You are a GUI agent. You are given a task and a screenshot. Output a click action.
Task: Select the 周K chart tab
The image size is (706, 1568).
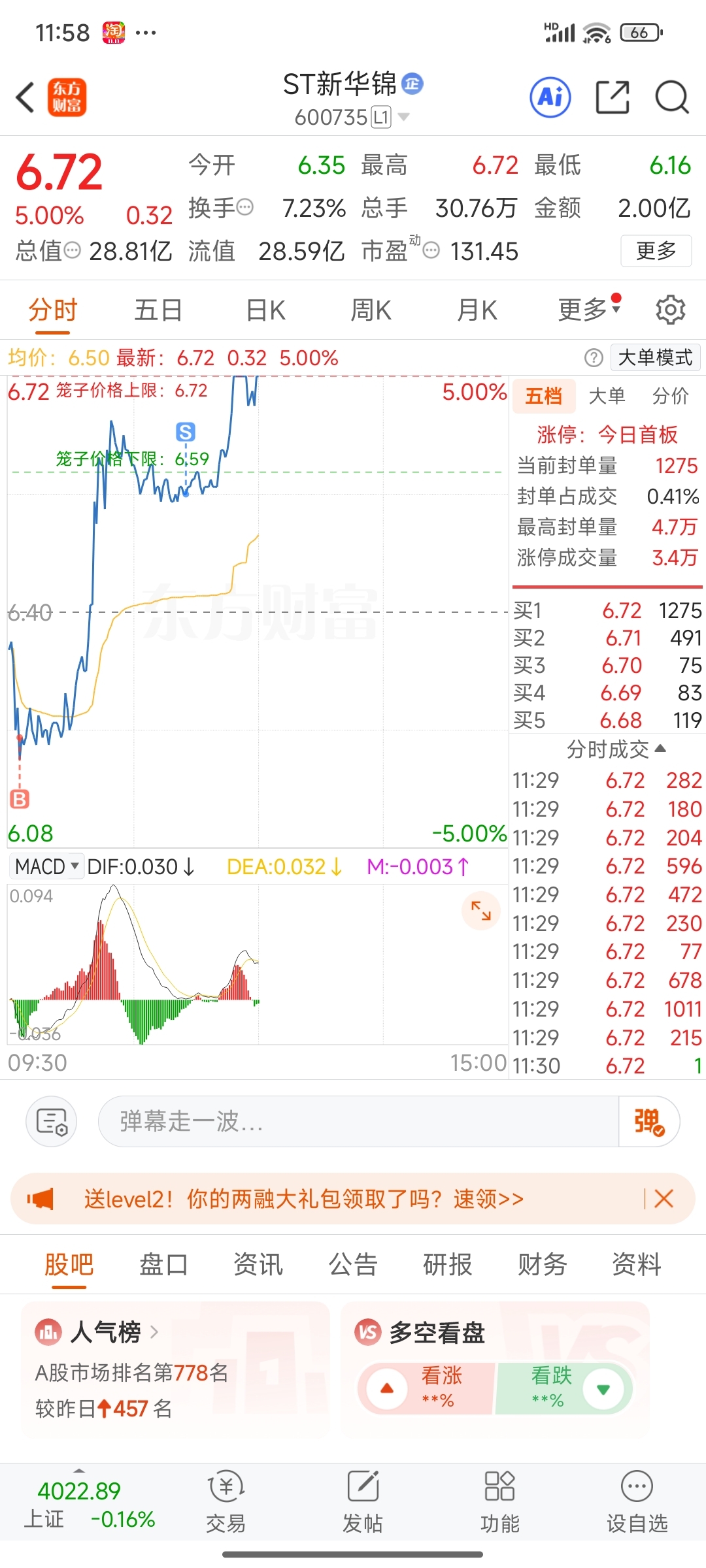point(371,310)
